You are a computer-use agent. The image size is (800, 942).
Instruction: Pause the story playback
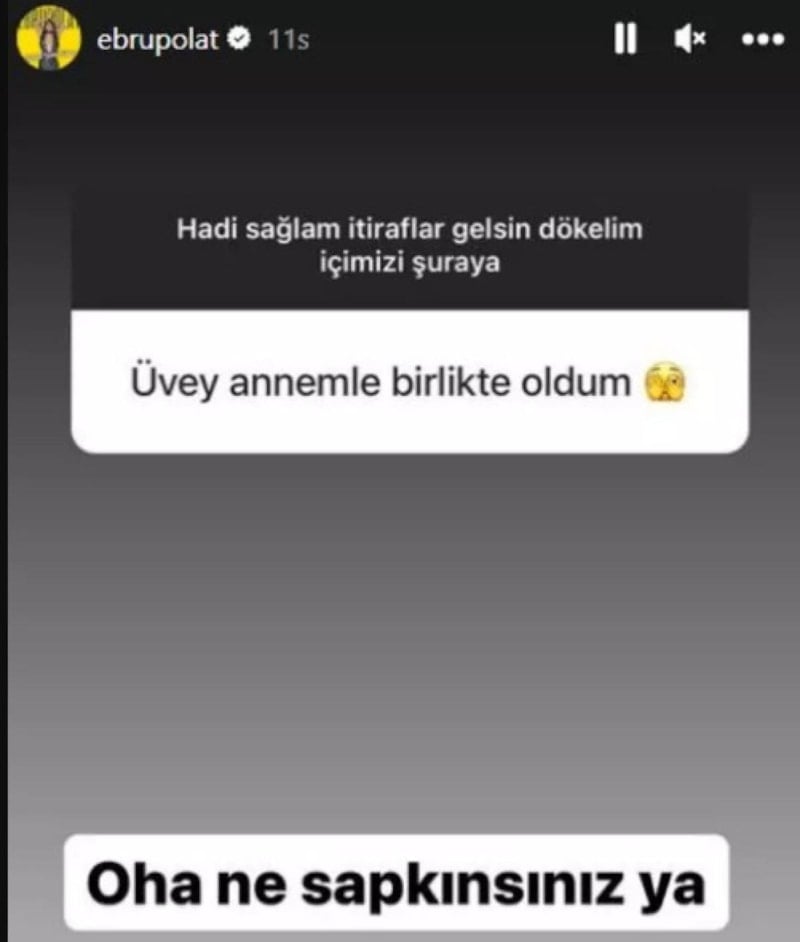coord(625,40)
